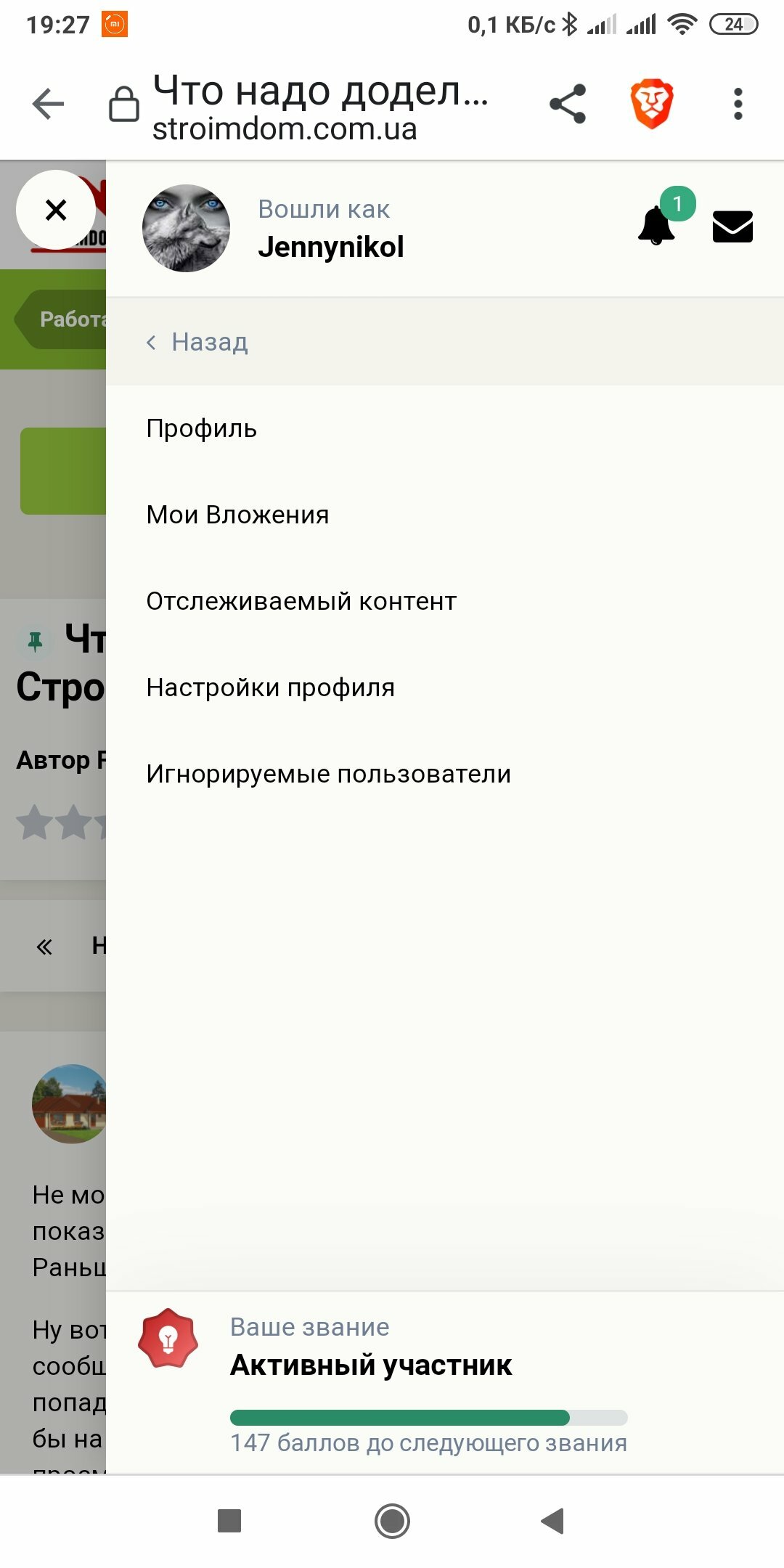
Task: Open Brave Shields lion icon
Action: [652, 104]
